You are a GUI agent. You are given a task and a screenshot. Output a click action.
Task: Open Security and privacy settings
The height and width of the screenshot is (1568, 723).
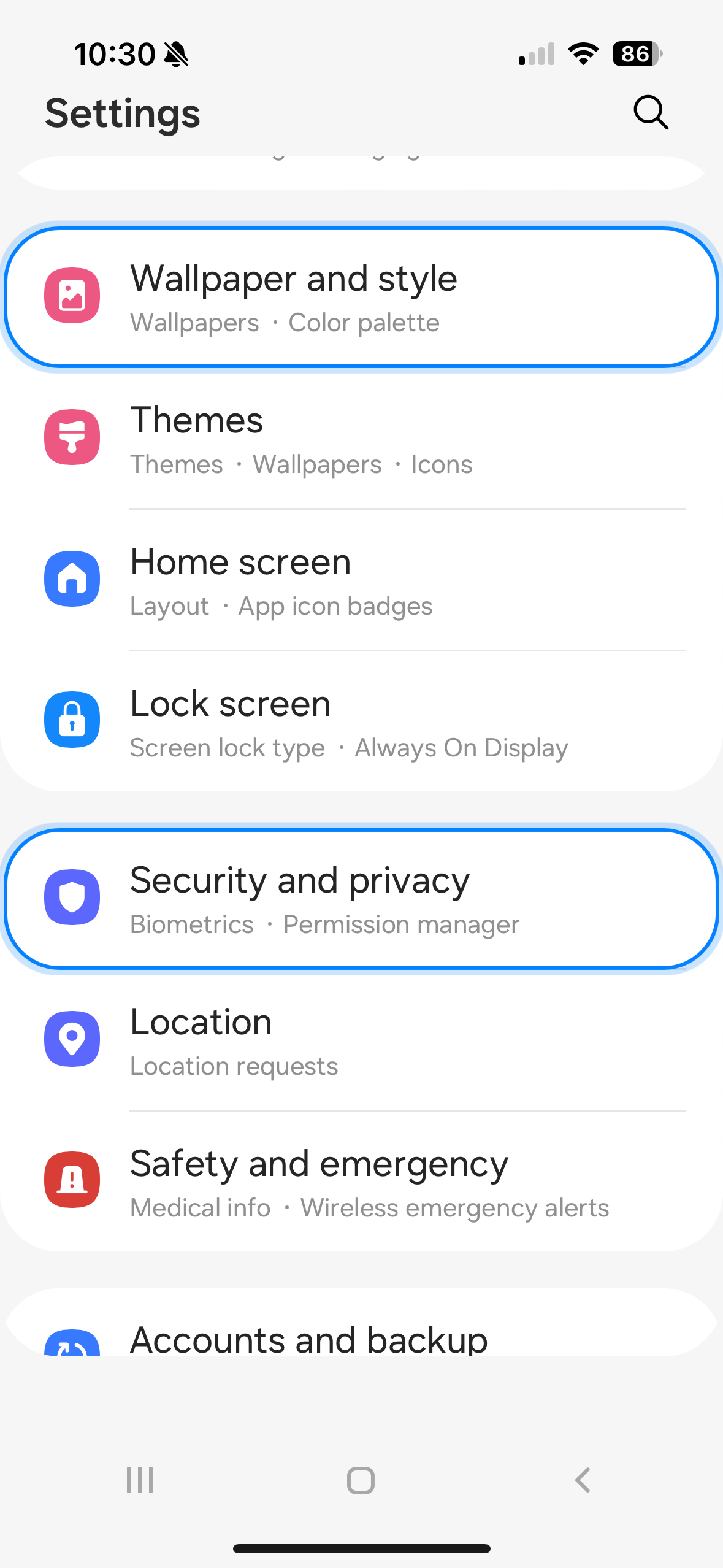(361, 897)
